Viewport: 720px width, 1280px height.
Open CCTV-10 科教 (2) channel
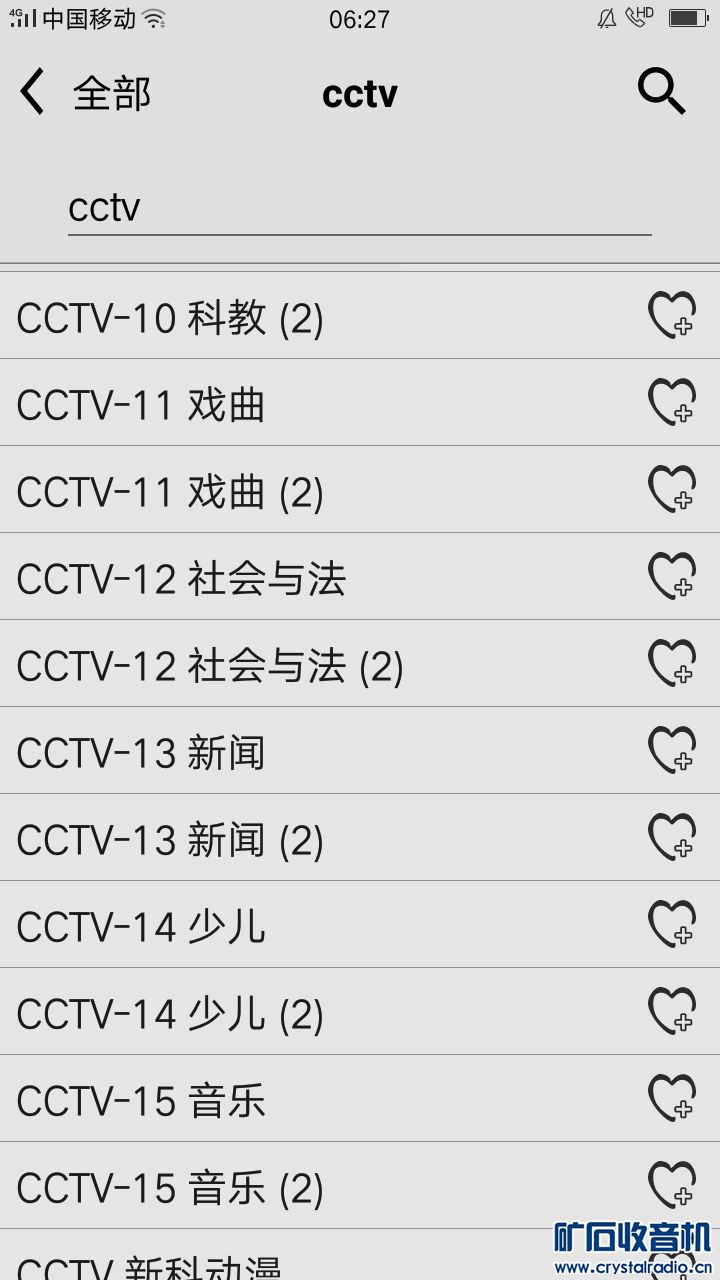170,318
